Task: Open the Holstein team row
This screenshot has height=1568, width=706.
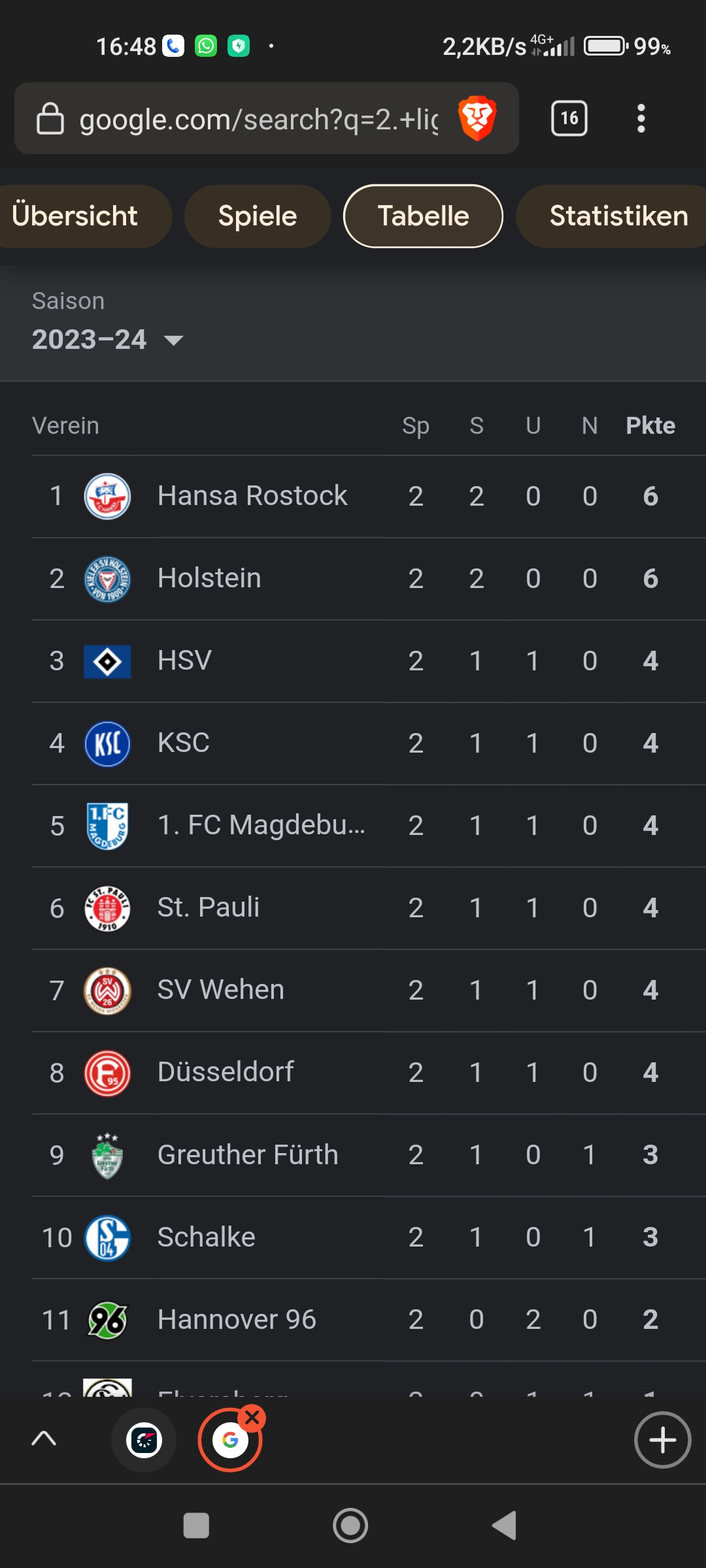Action: coord(209,578)
